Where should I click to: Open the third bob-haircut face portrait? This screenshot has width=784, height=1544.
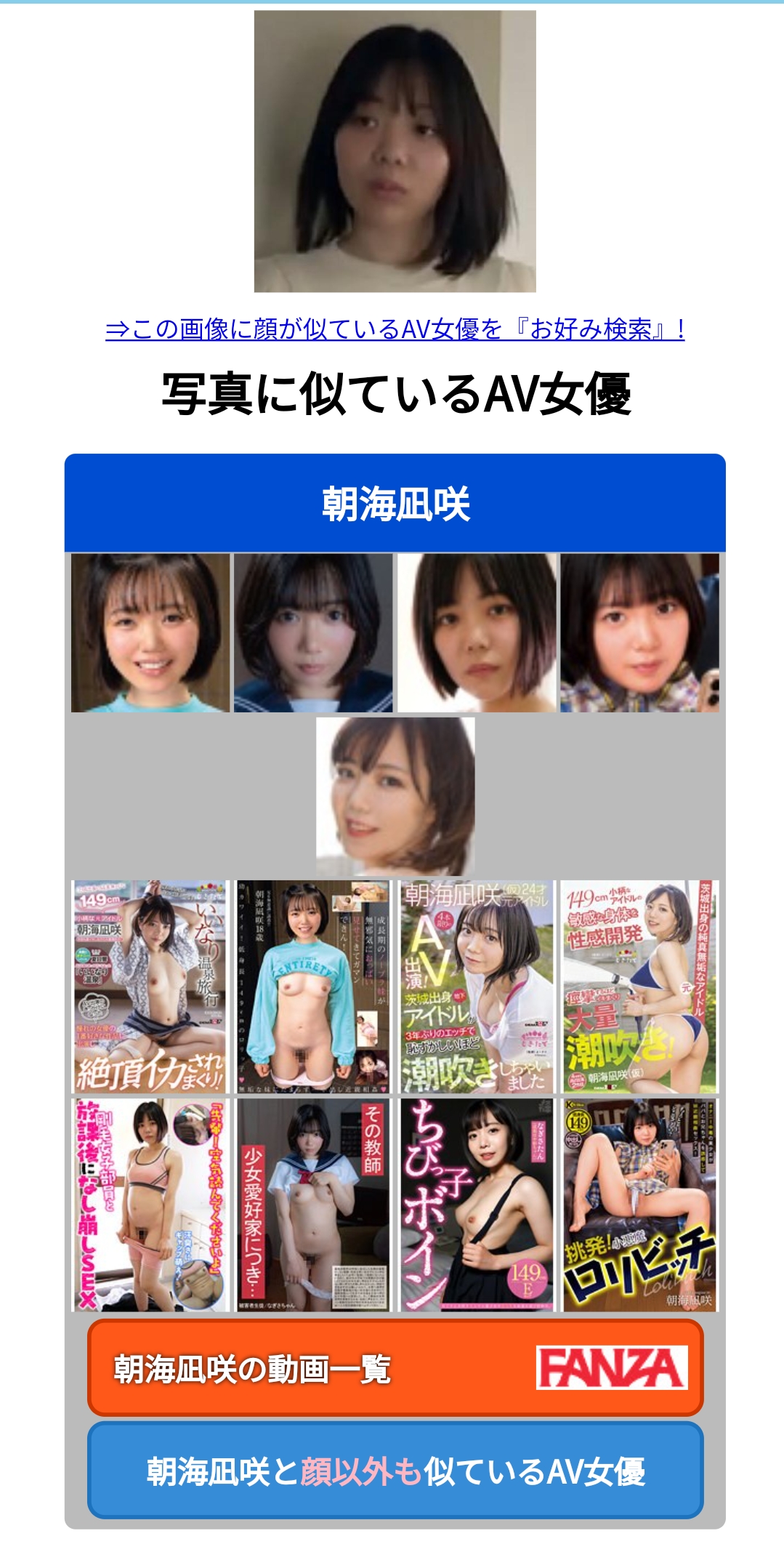point(472,632)
